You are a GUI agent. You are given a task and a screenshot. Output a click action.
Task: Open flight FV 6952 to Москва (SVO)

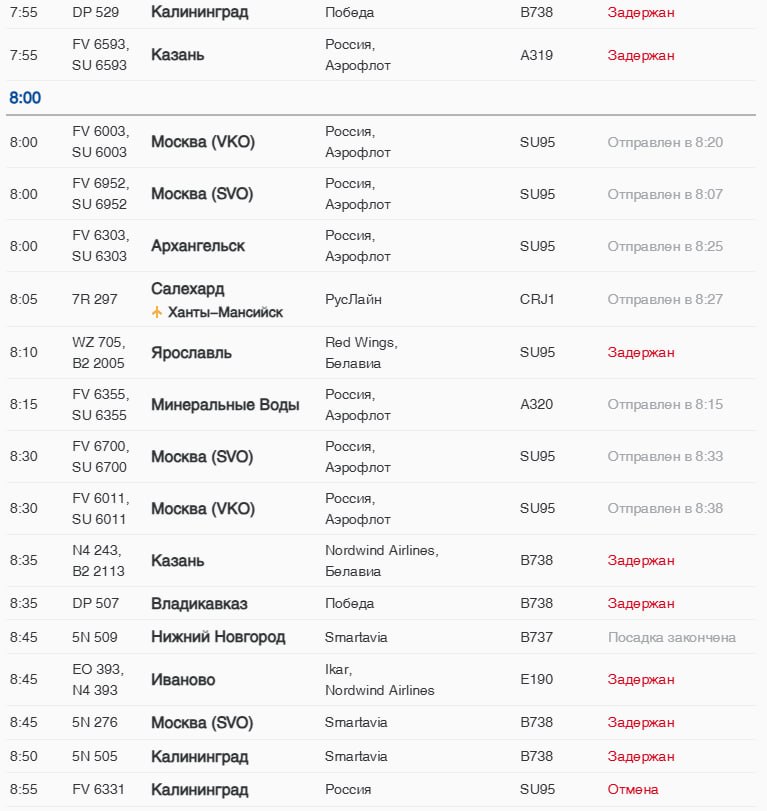[x=201, y=194]
